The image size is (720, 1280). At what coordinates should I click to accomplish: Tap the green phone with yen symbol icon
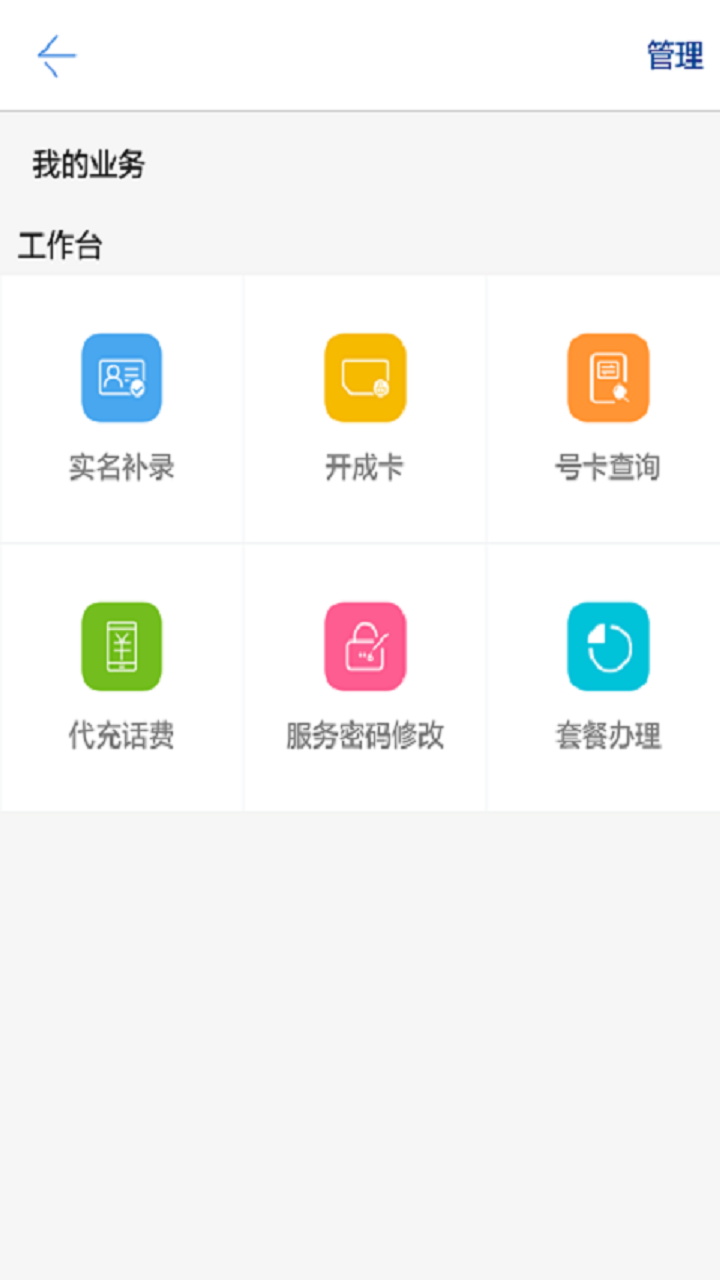coord(121,646)
